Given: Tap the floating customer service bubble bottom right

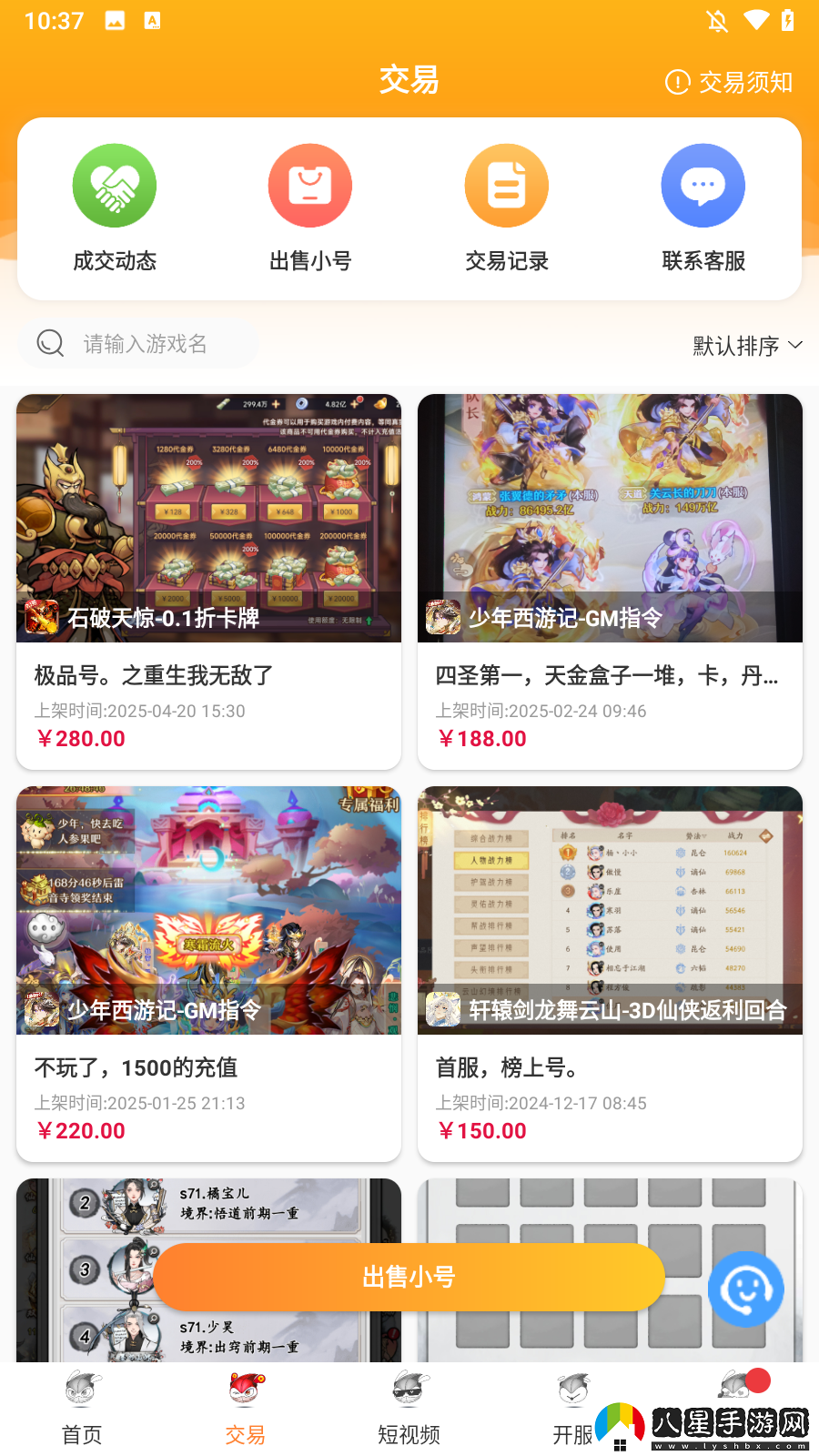Looking at the screenshot, I should (745, 1289).
